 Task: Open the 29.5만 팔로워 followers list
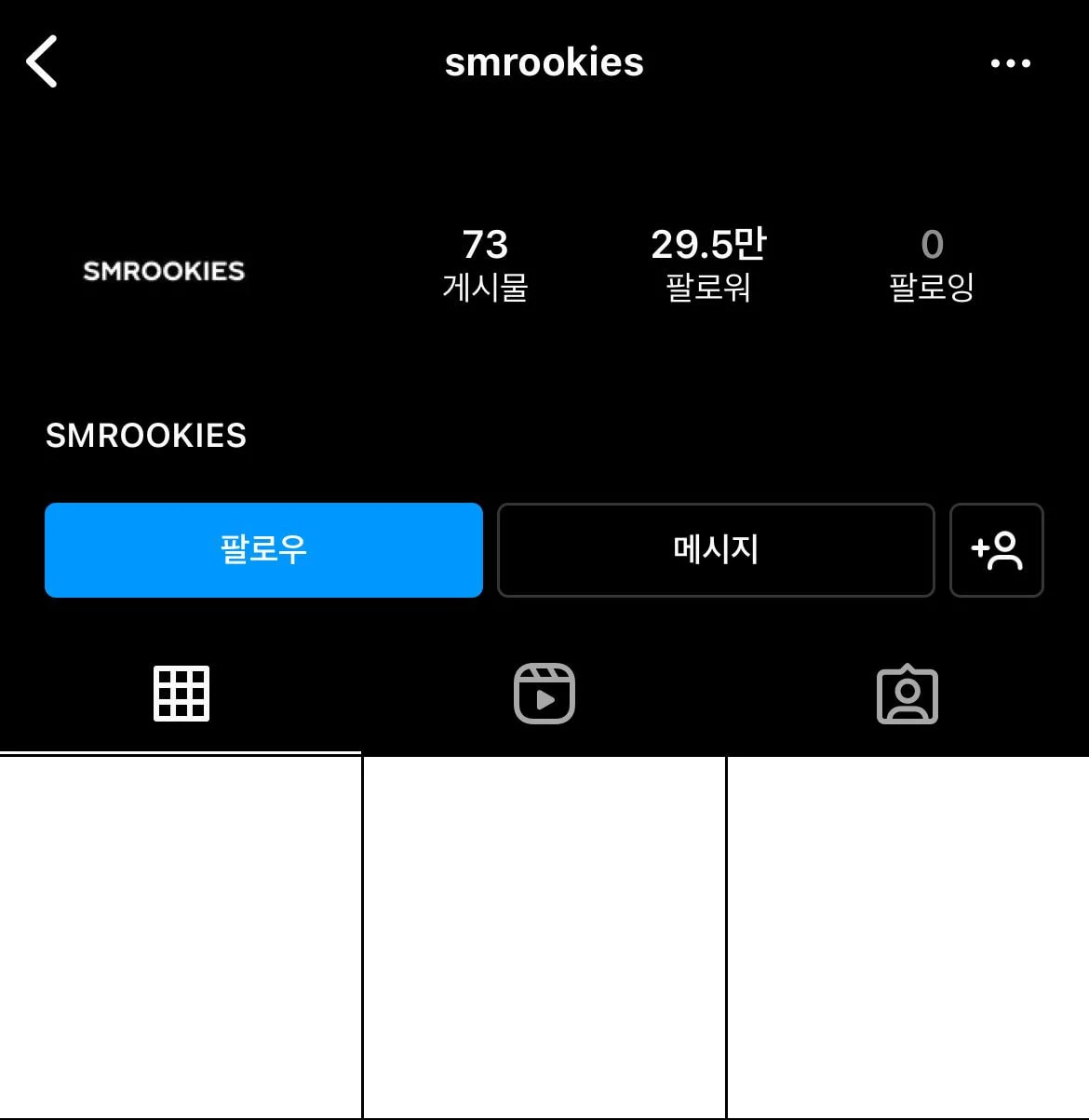tap(709, 265)
